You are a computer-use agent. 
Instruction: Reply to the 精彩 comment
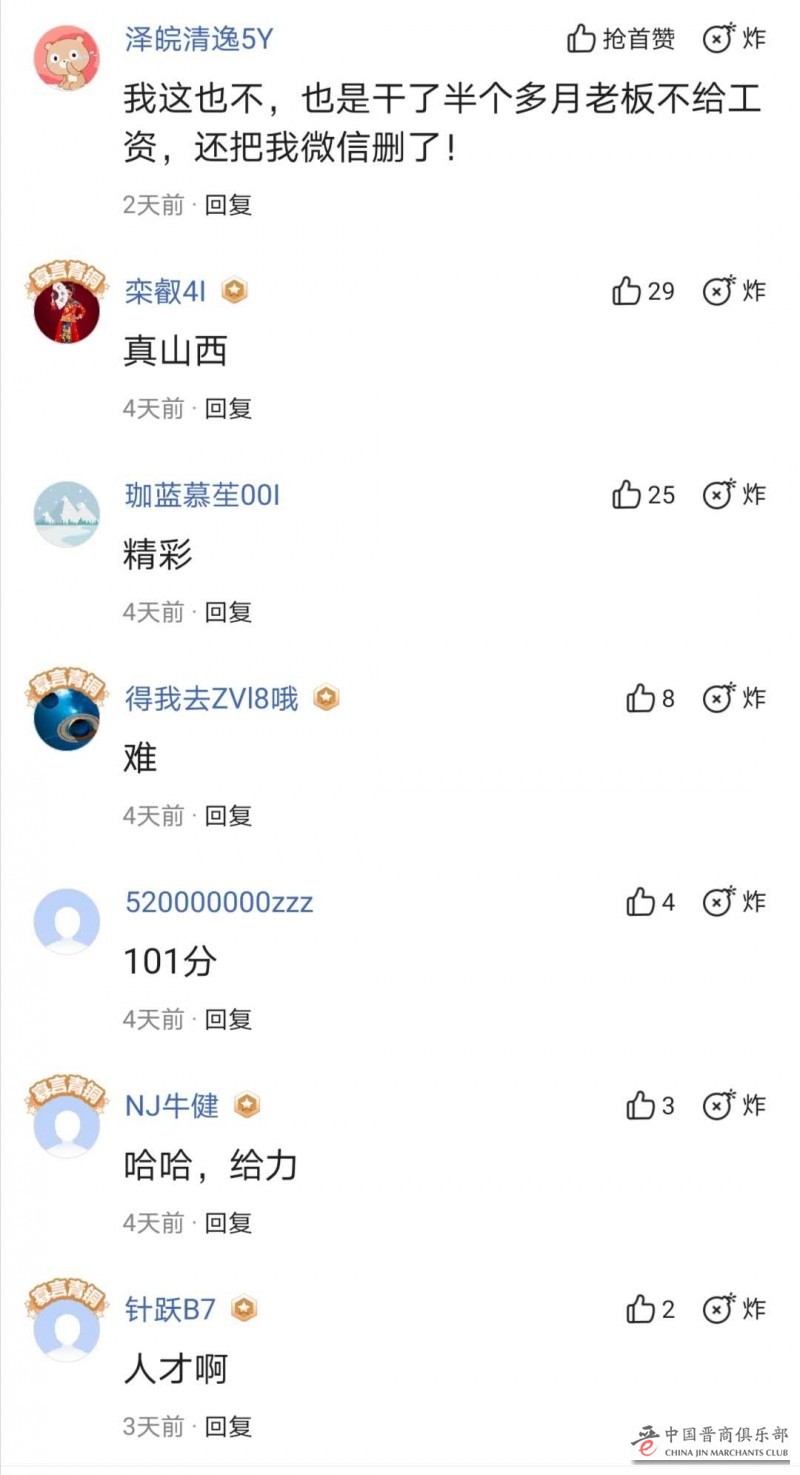tap(228, 612)
